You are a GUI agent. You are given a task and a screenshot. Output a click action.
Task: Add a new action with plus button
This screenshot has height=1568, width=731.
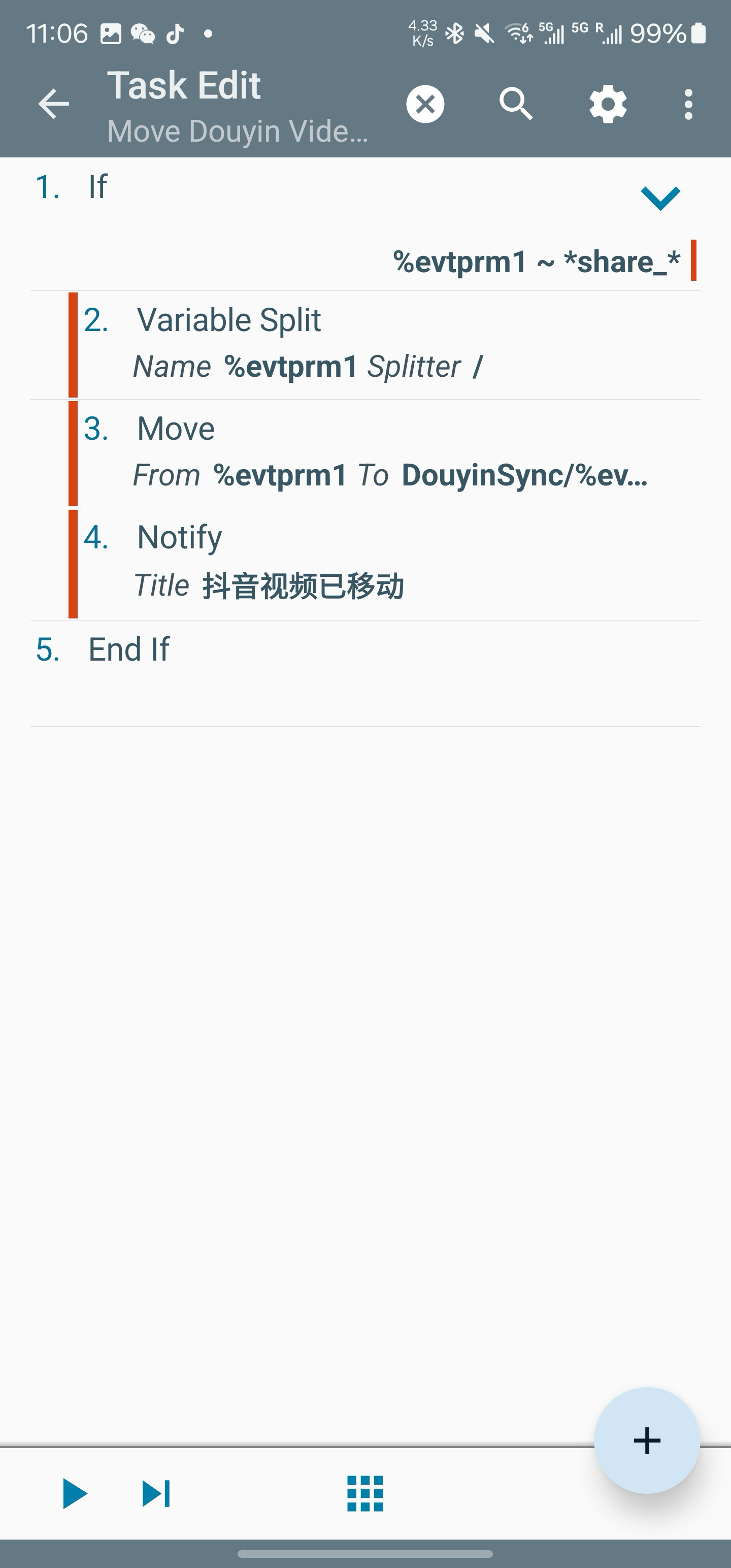647,1440
